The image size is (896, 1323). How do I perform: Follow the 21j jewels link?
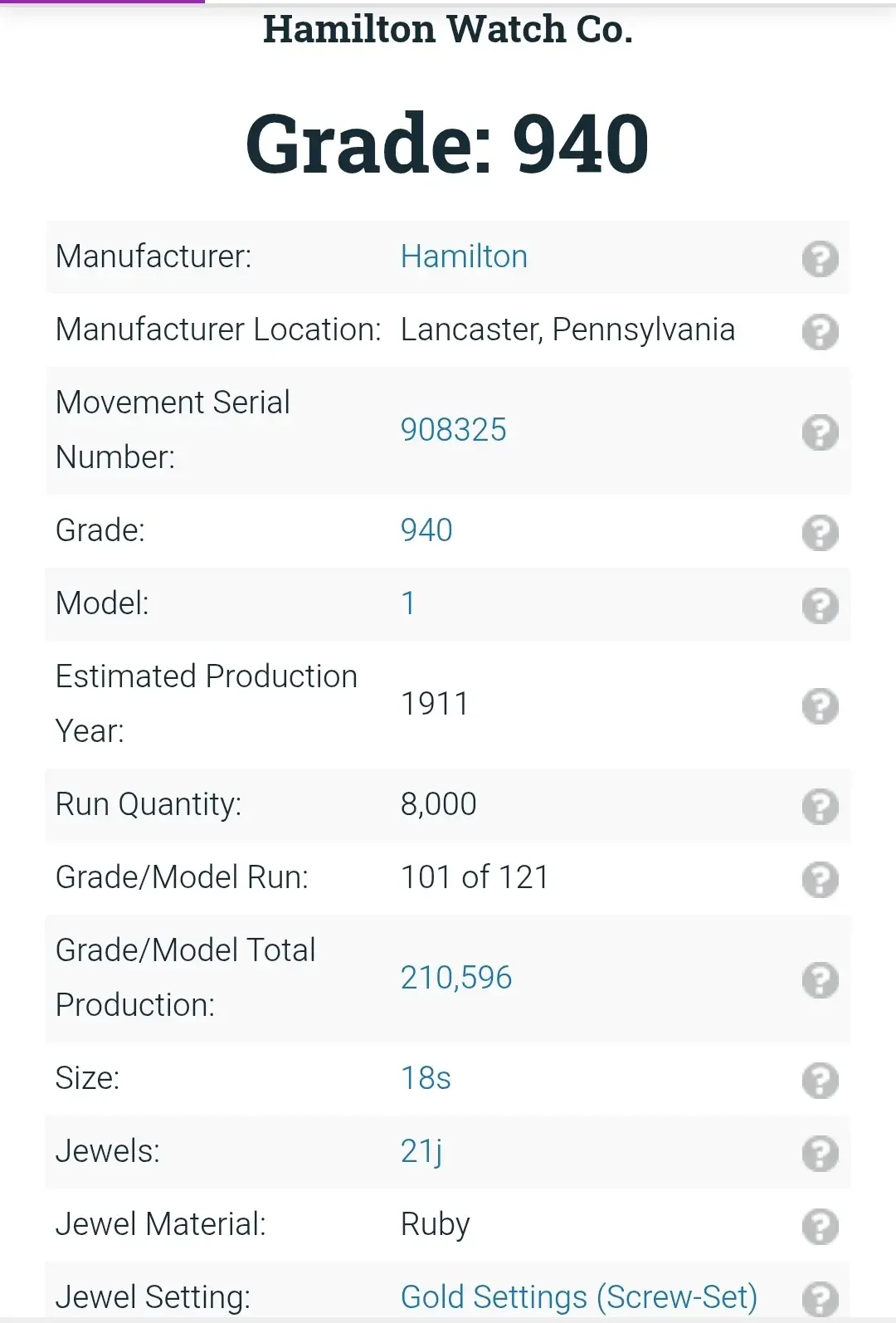tap(421, 1151)
